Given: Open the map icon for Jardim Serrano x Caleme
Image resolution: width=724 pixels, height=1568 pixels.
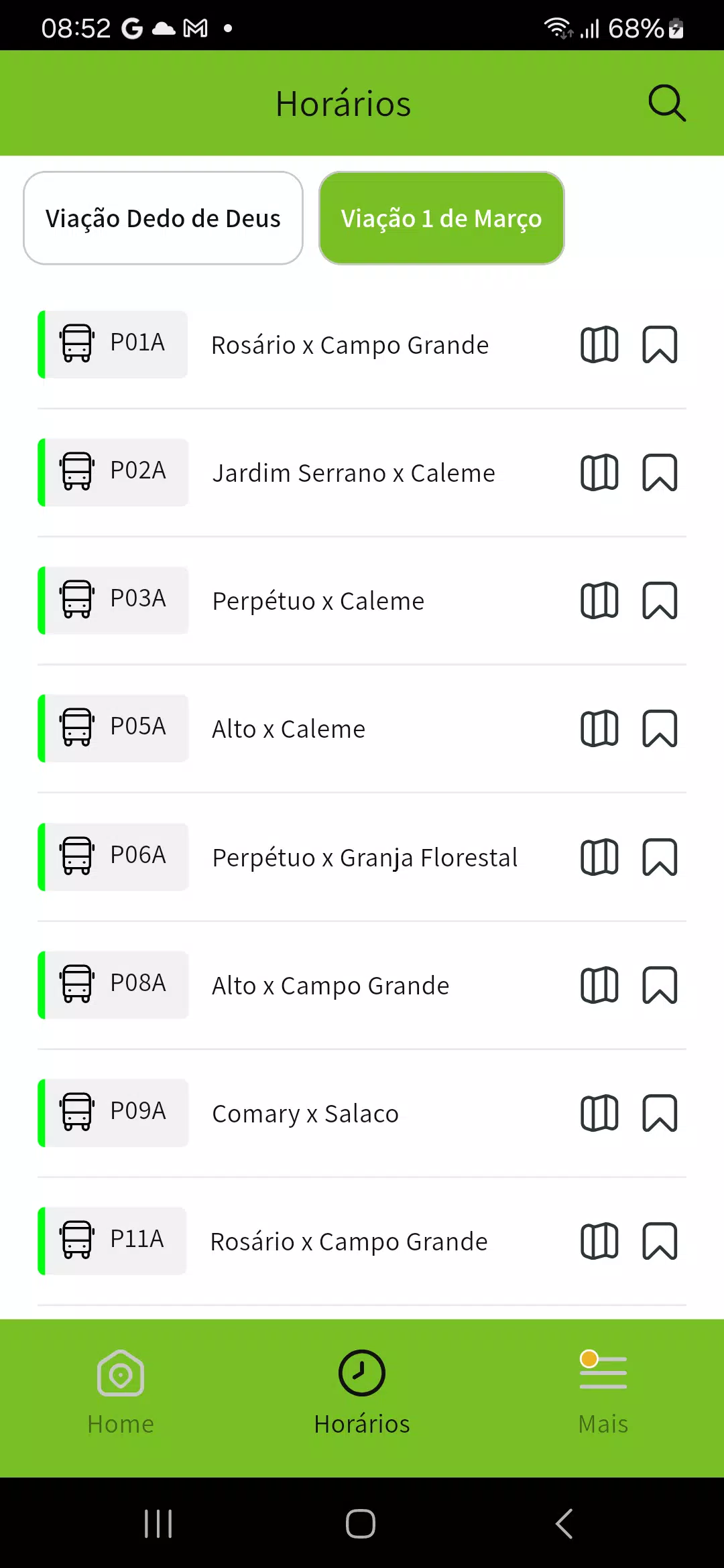Looking at the screenshot, I should (x=600, y=472).
